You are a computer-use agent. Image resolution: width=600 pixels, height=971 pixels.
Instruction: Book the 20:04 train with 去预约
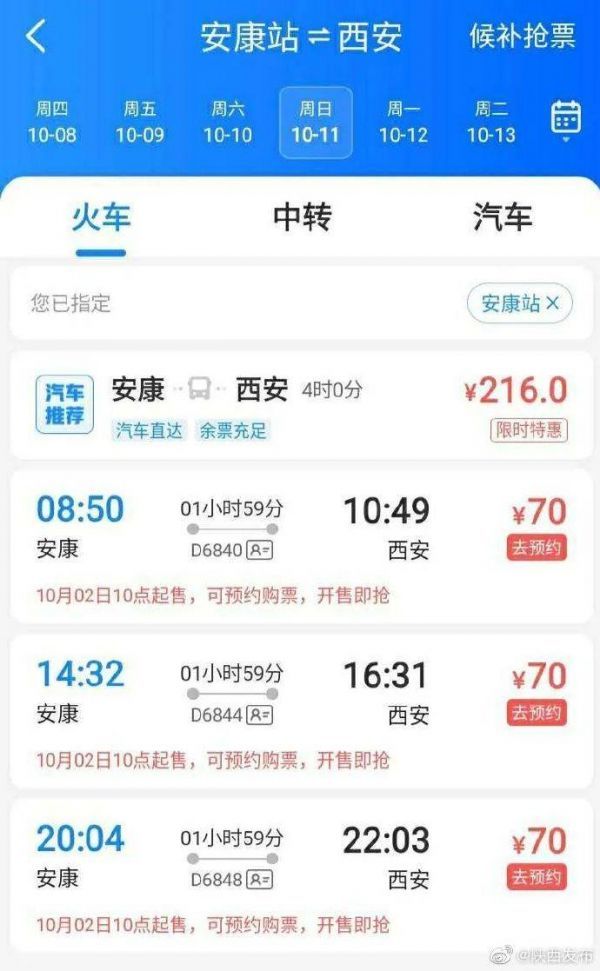click(537, 877)
